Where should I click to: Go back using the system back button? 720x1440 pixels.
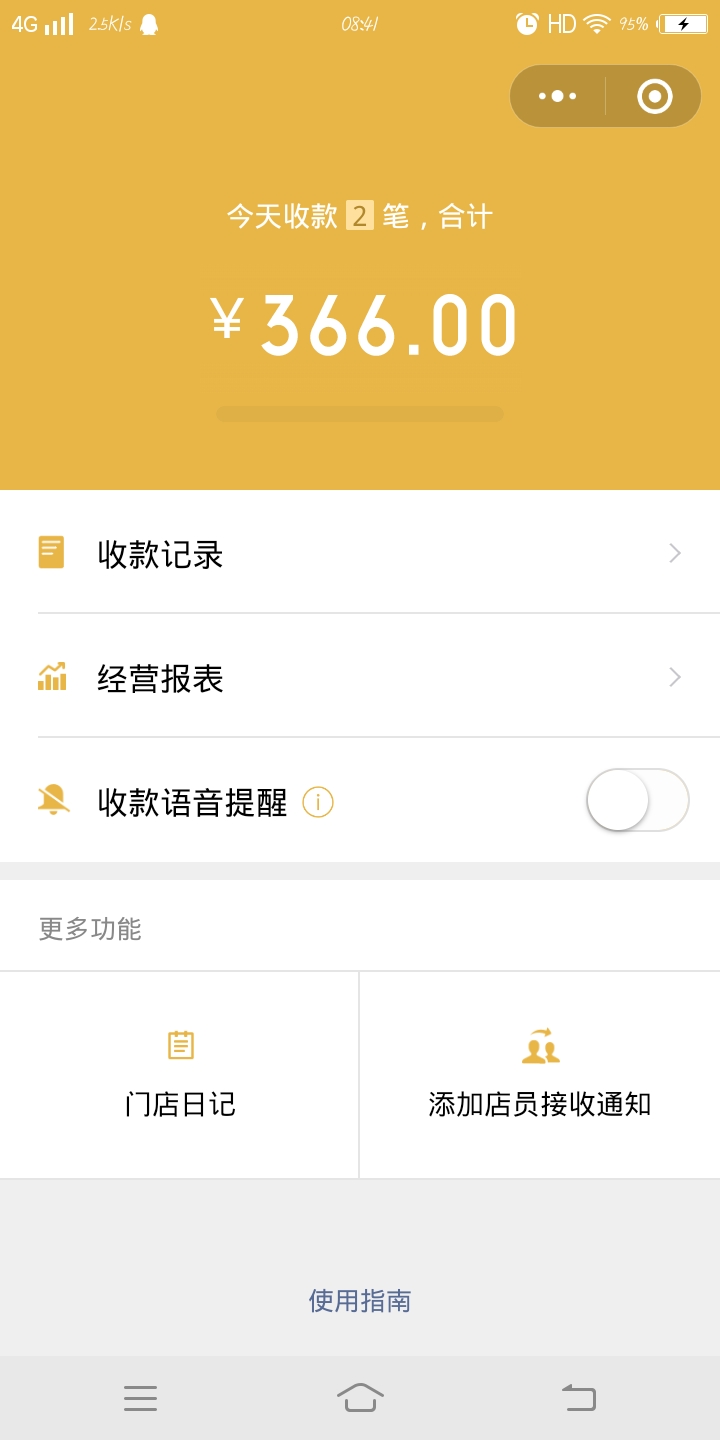[579, 1397]
